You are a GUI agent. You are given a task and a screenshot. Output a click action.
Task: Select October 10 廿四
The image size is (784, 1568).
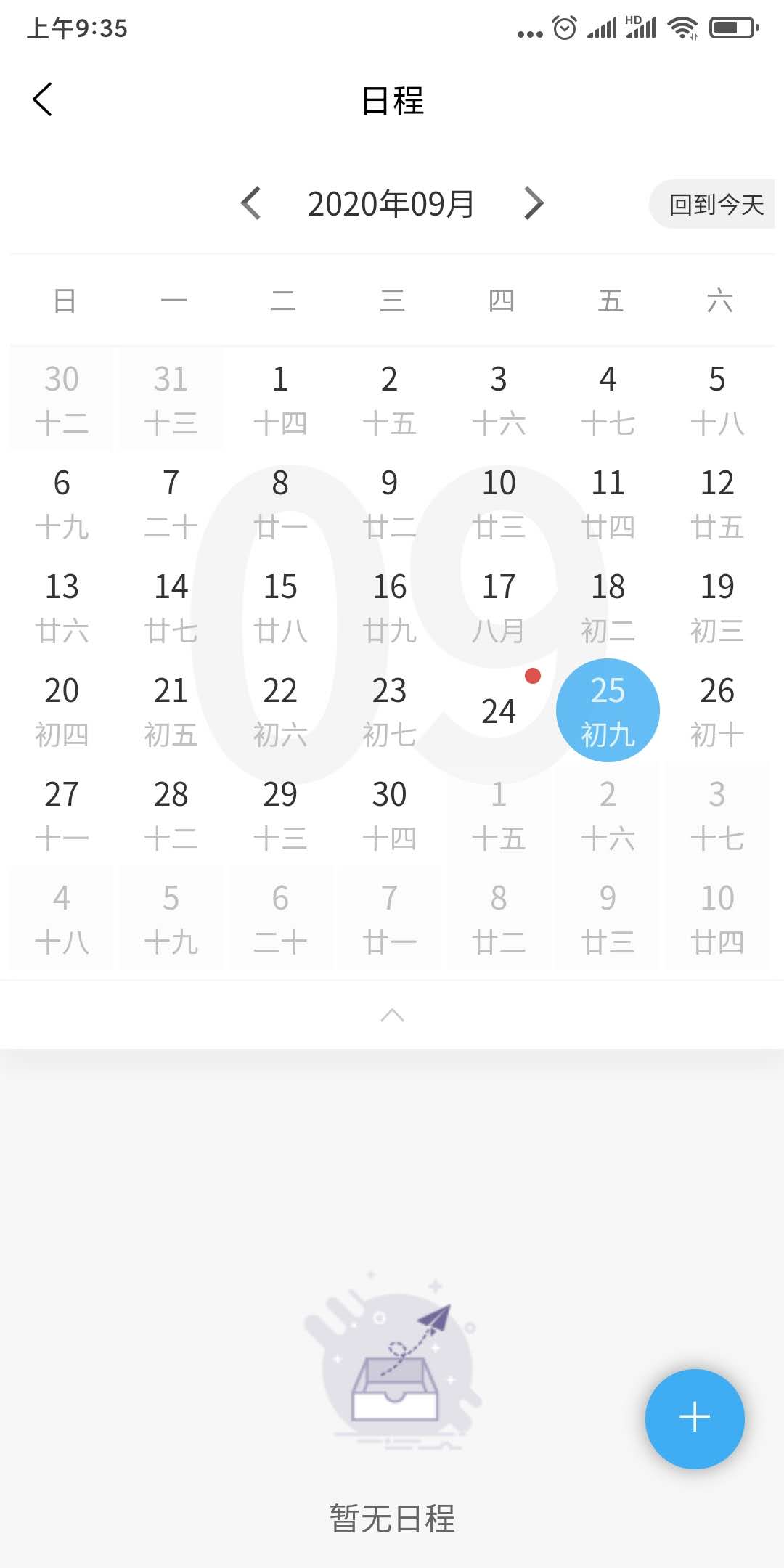coord(717,918)
